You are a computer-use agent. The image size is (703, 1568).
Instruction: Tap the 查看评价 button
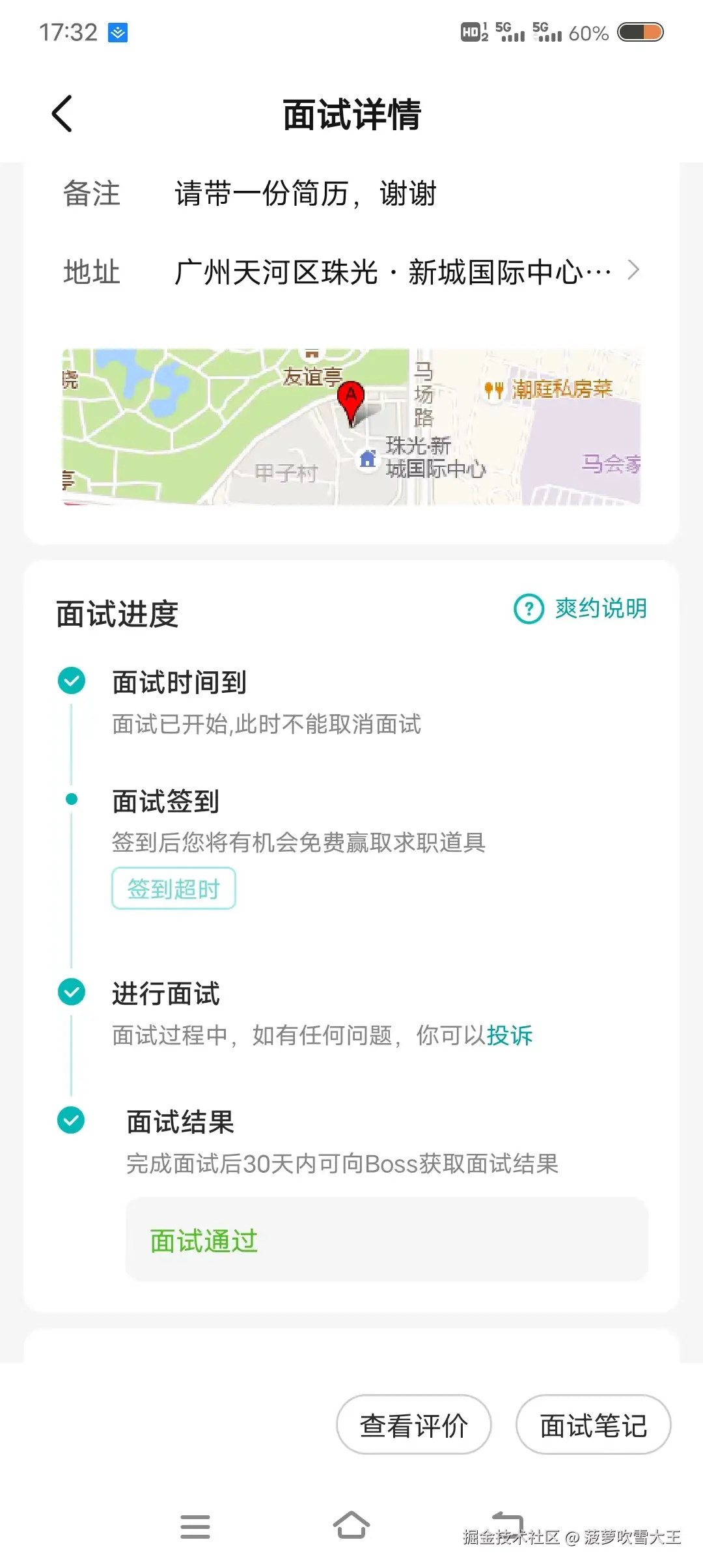tap(414, 1424)
